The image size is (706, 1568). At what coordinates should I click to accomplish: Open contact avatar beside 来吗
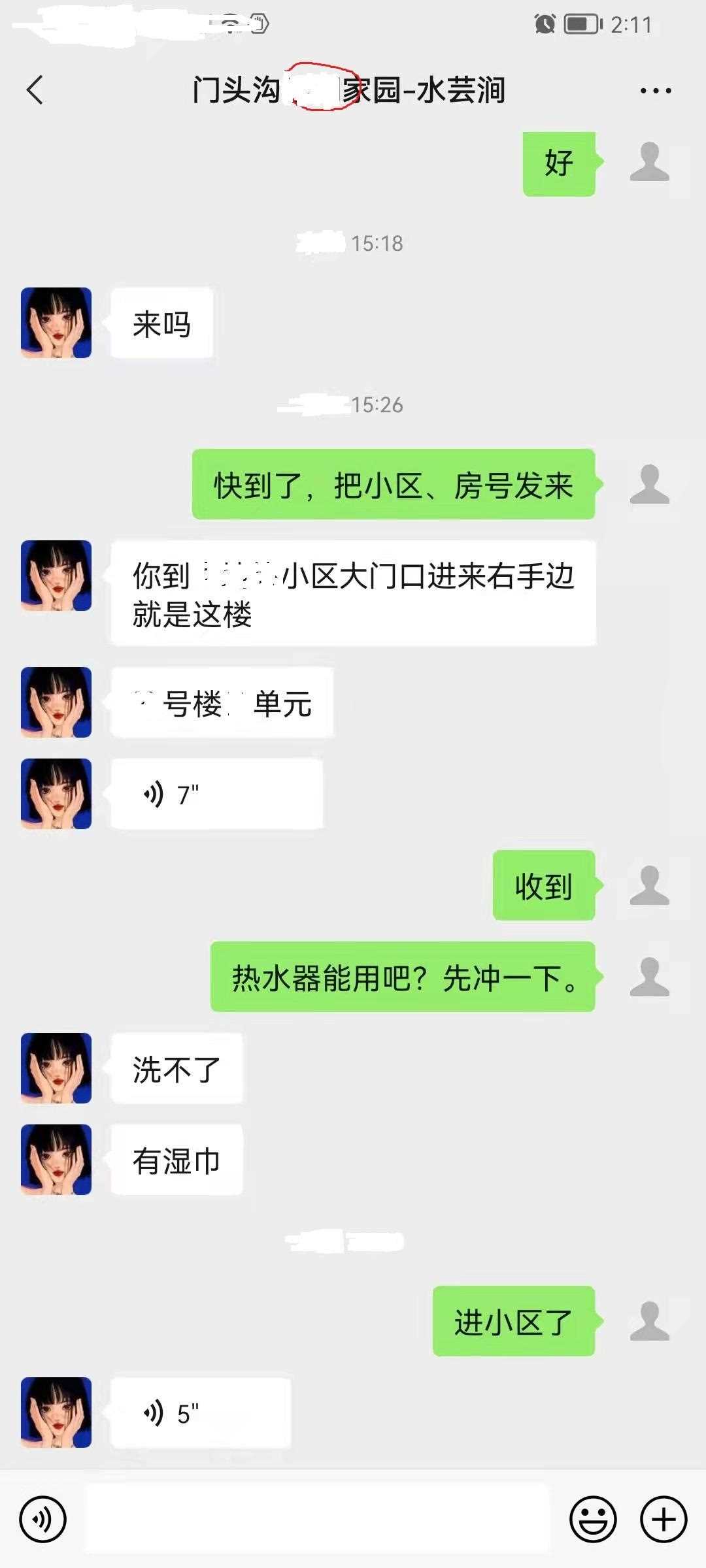tap(56, 323)
